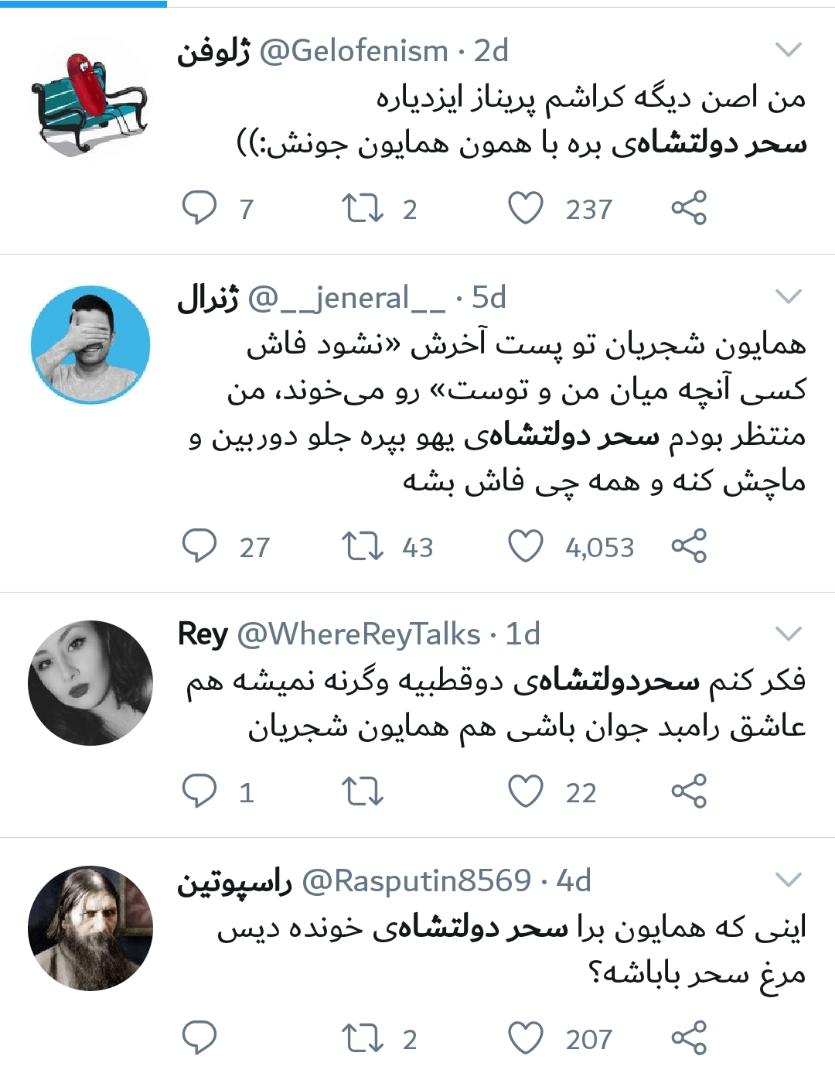Reply to Rey's tweet
This screenshot has width=835, height=1080.
[x=200, y=792]
